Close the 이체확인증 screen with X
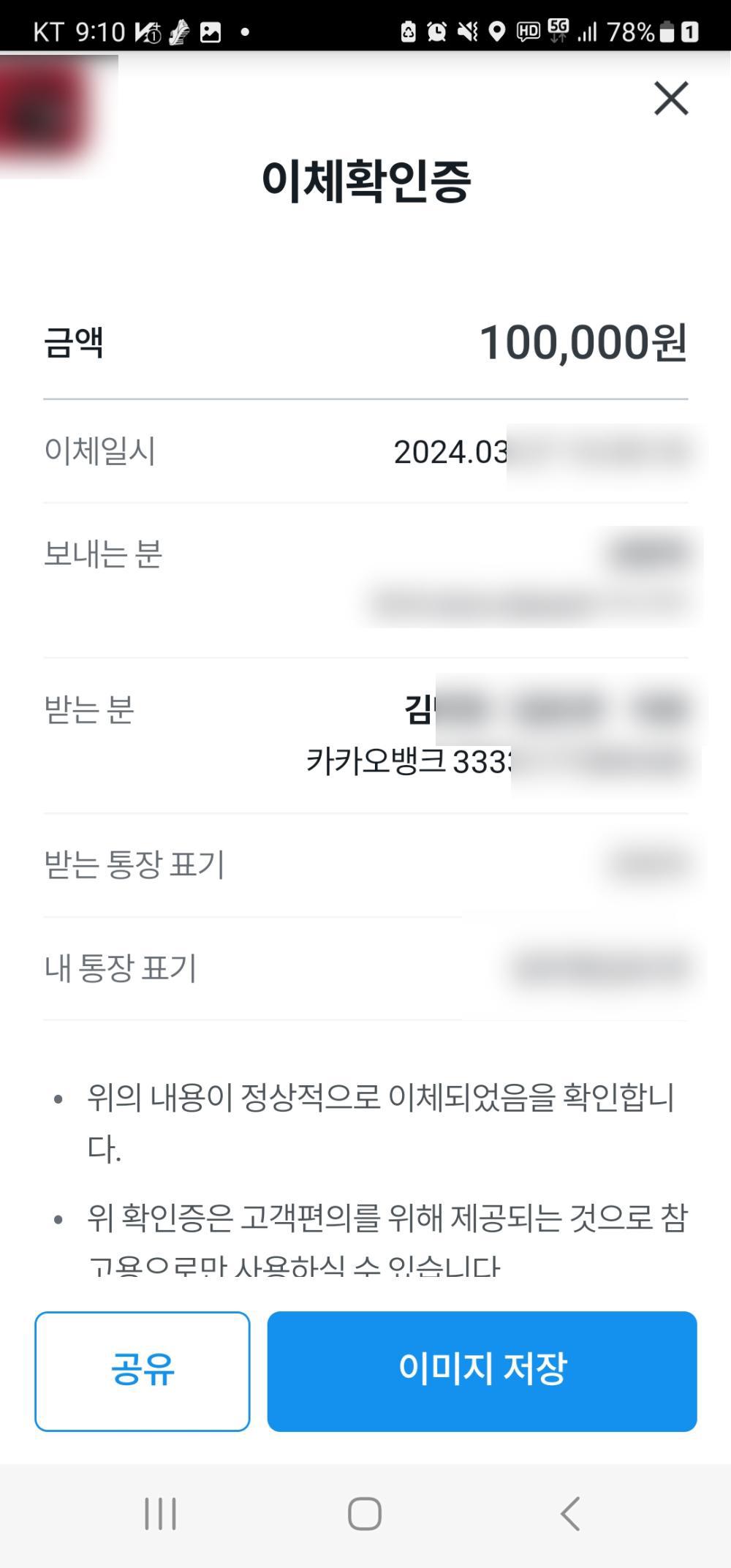Screen dimensions: 731x1568 coord(671,99)
